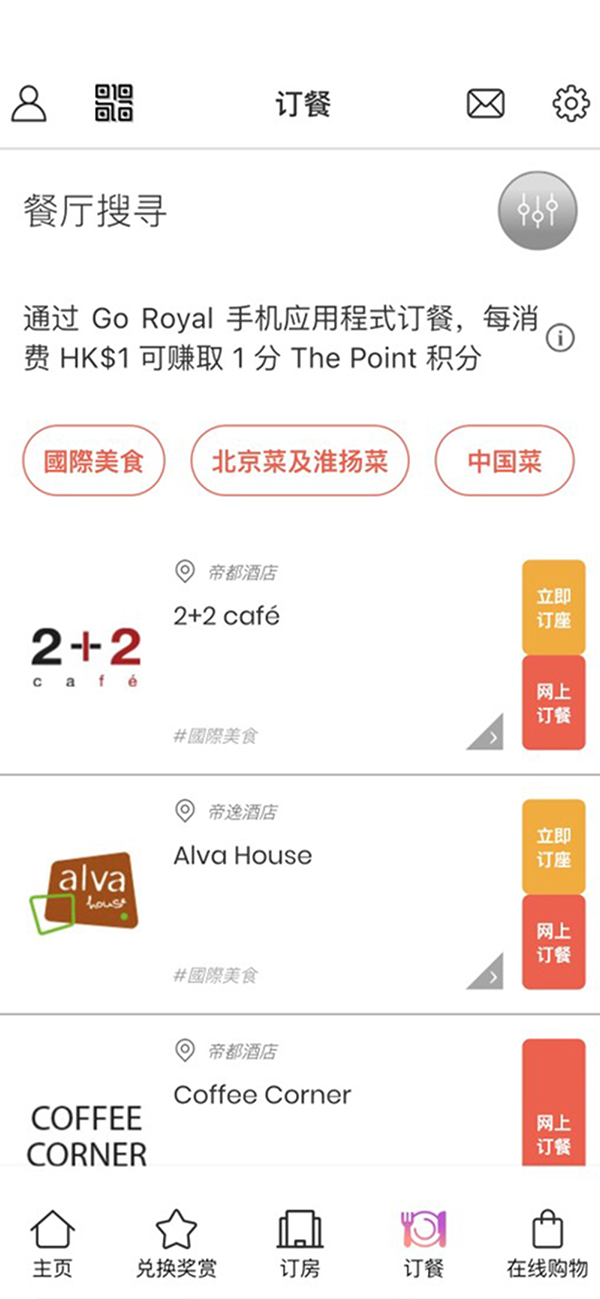
Task: Filter by 北京菜及淮扬菜 chip
Action: tap(300, 461)
